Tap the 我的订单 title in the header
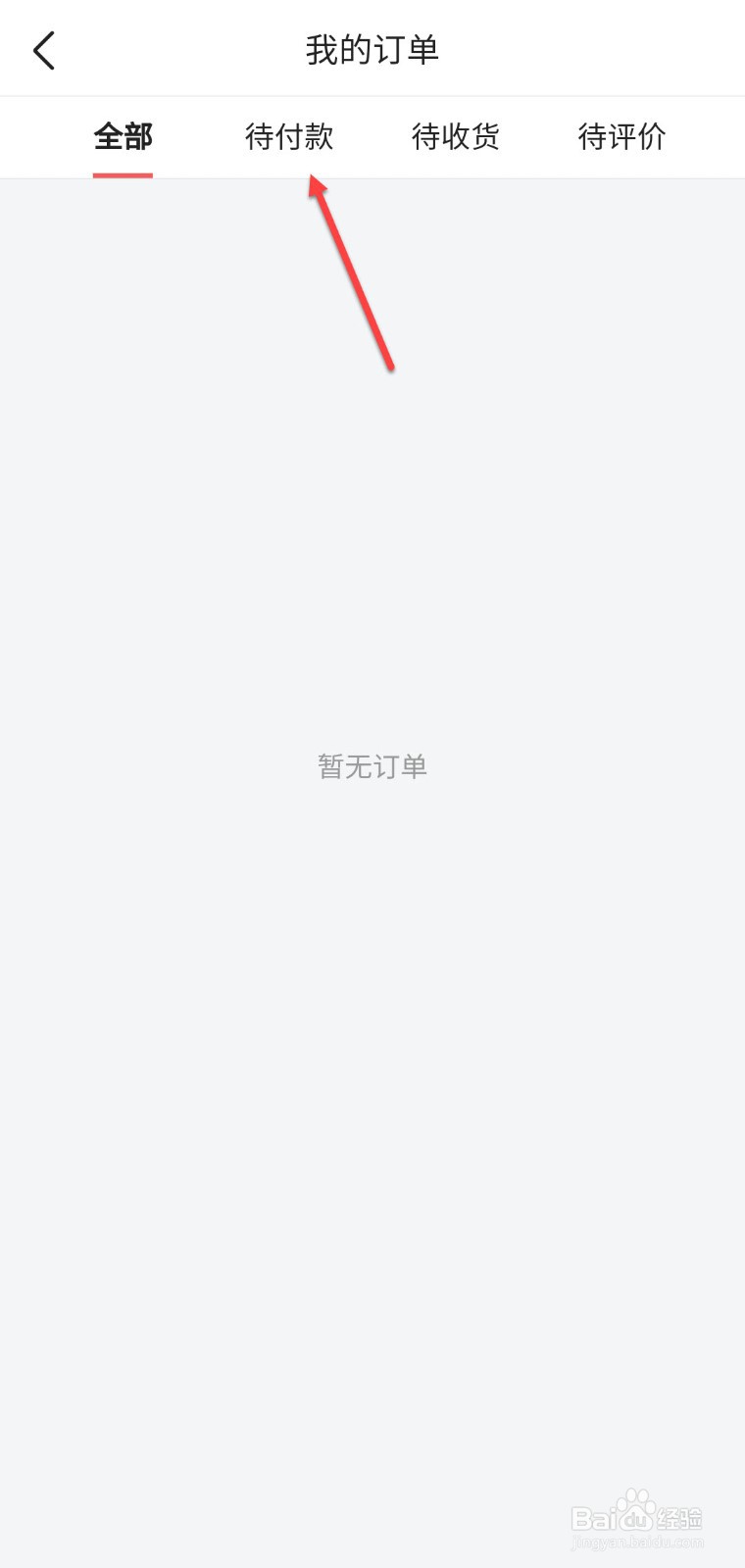 [372, 47]
